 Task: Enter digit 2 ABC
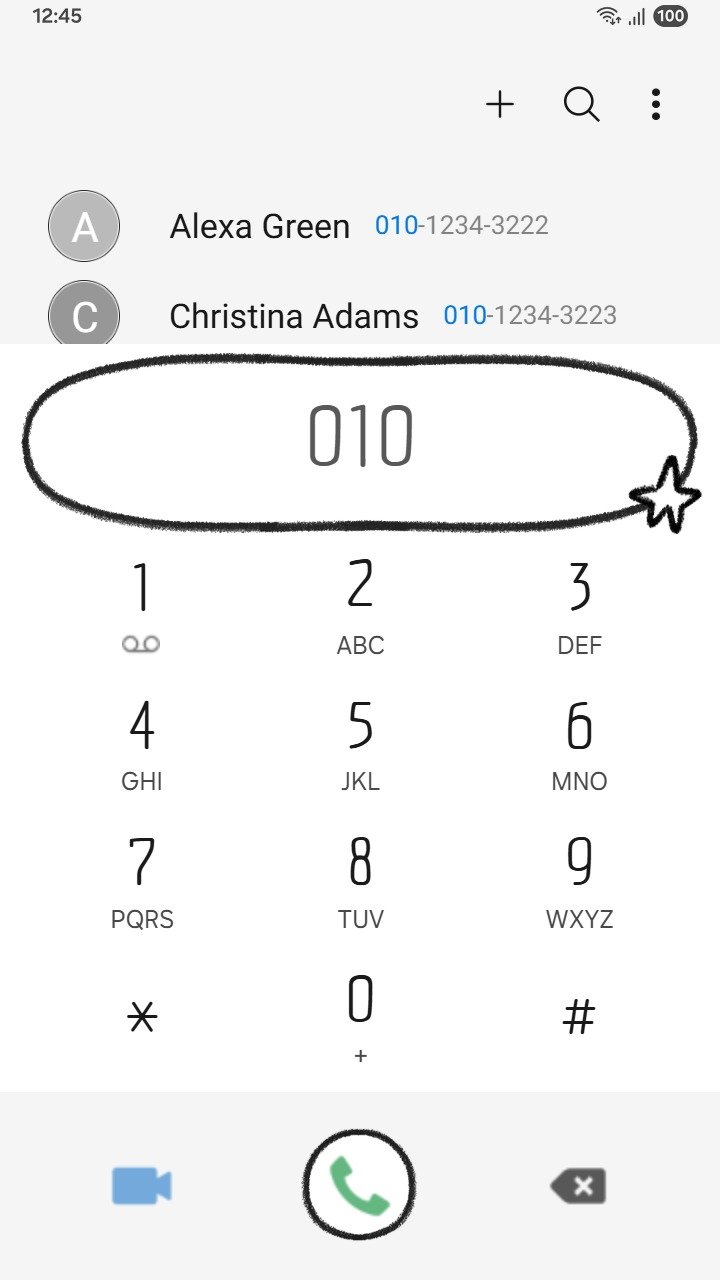360,605
